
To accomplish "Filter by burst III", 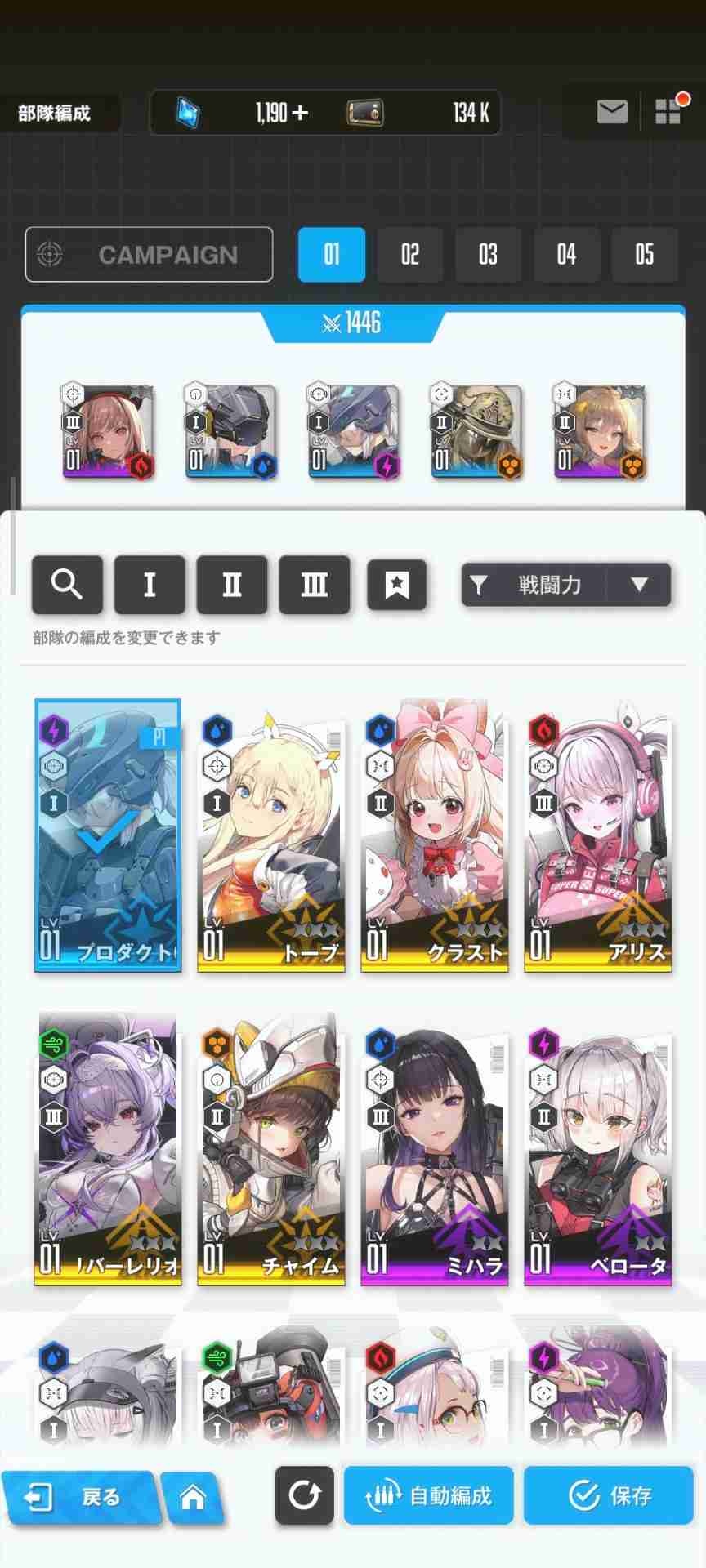I will pos(315,585).
